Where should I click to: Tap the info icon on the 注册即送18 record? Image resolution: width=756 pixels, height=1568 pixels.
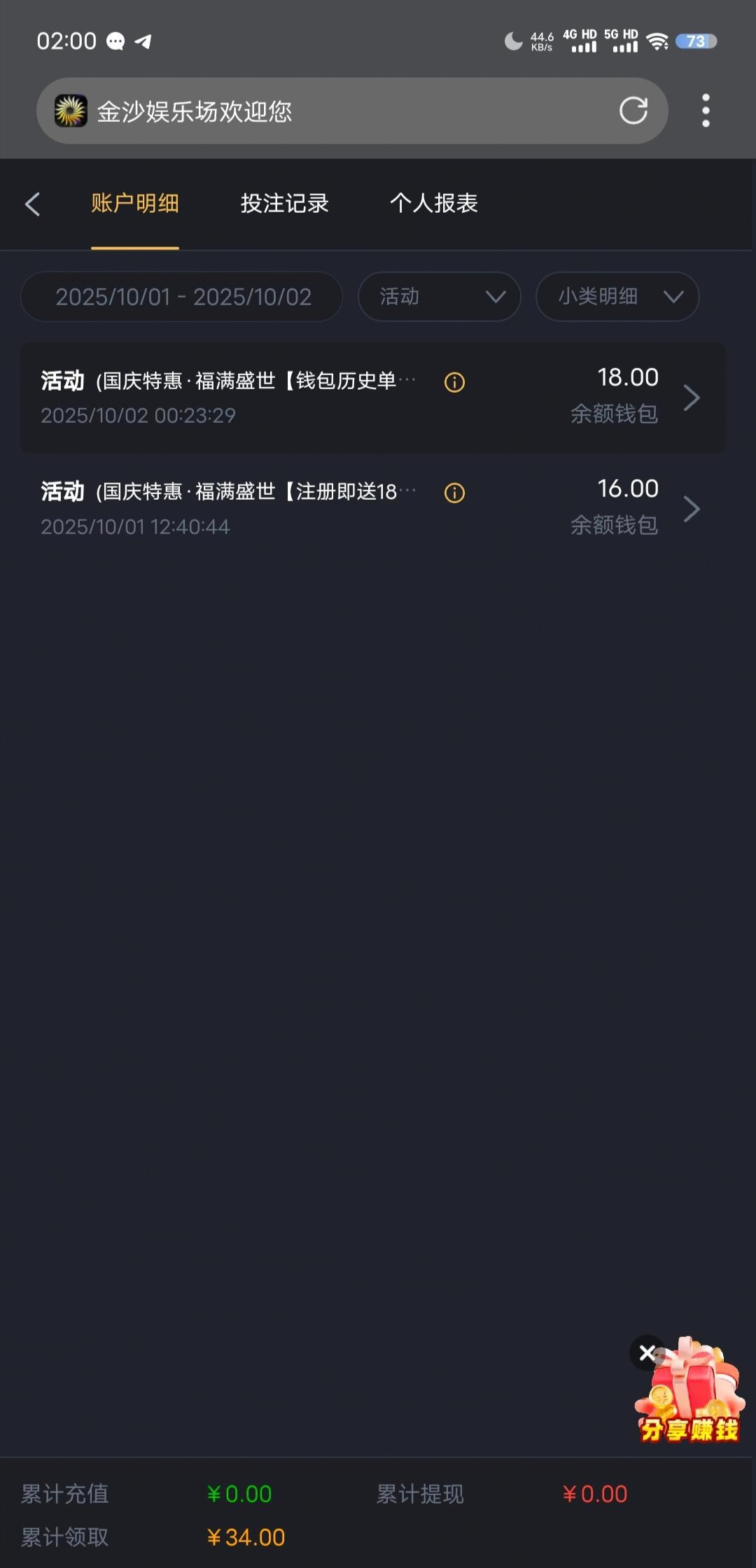[454, 493]
